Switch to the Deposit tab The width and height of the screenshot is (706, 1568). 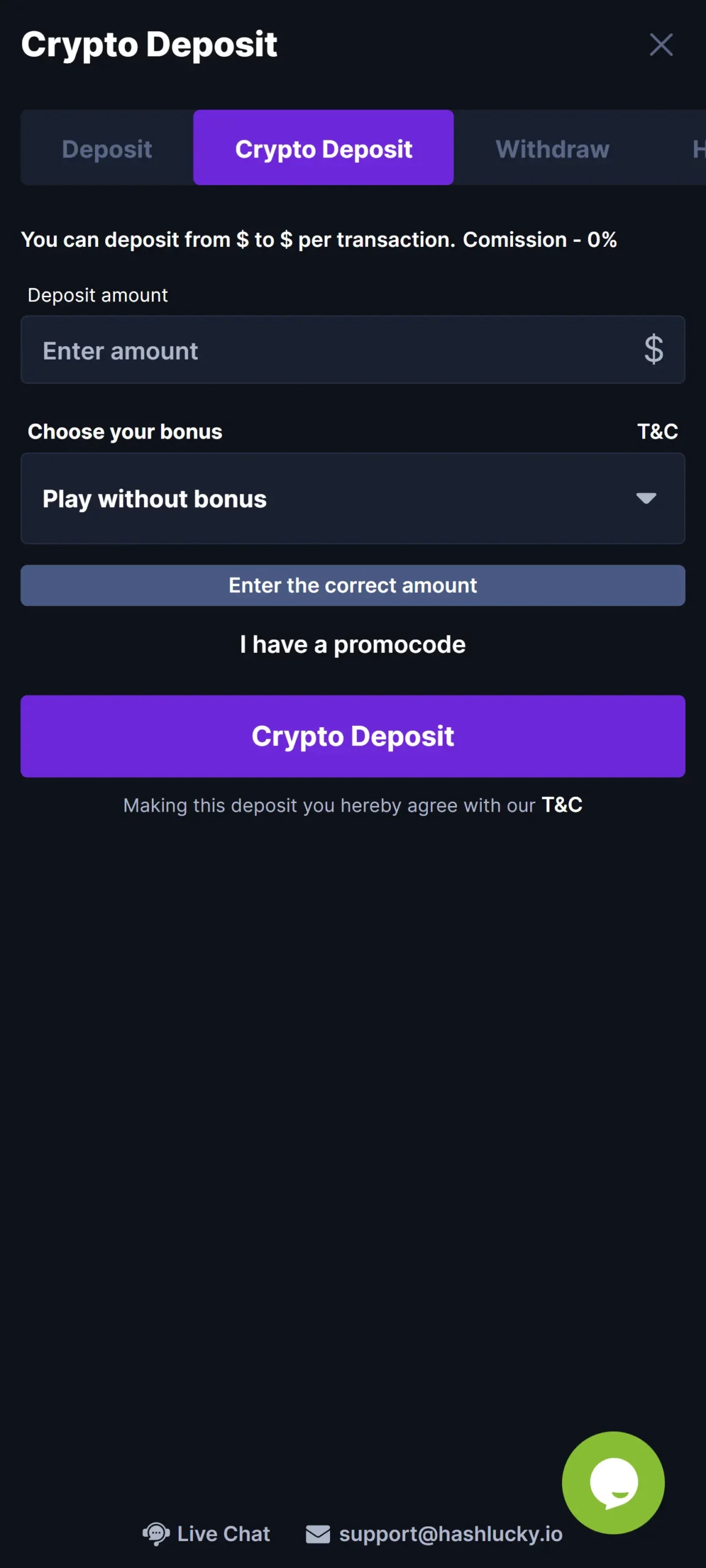coord(107,149)
